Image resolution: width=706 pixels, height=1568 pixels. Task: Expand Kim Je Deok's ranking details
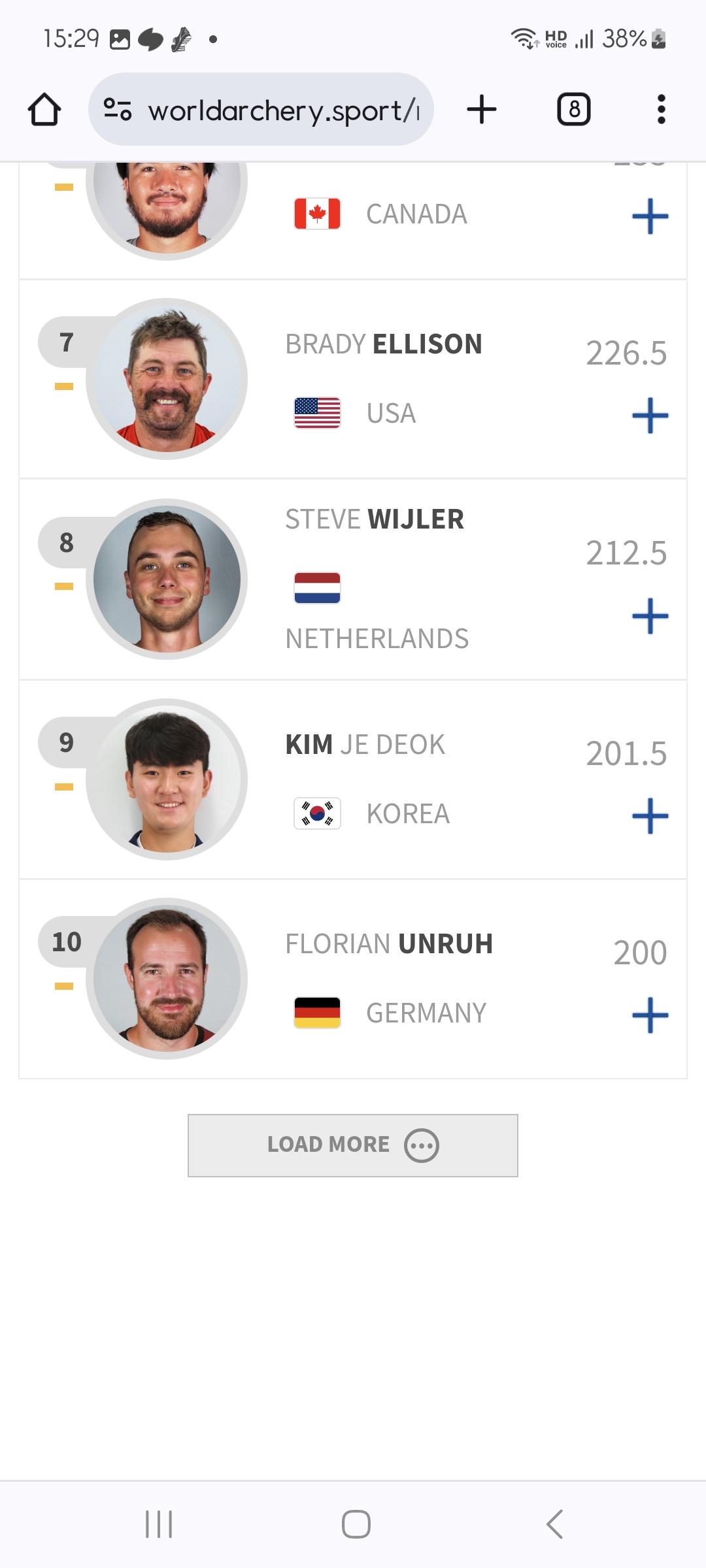click(650, 816)
